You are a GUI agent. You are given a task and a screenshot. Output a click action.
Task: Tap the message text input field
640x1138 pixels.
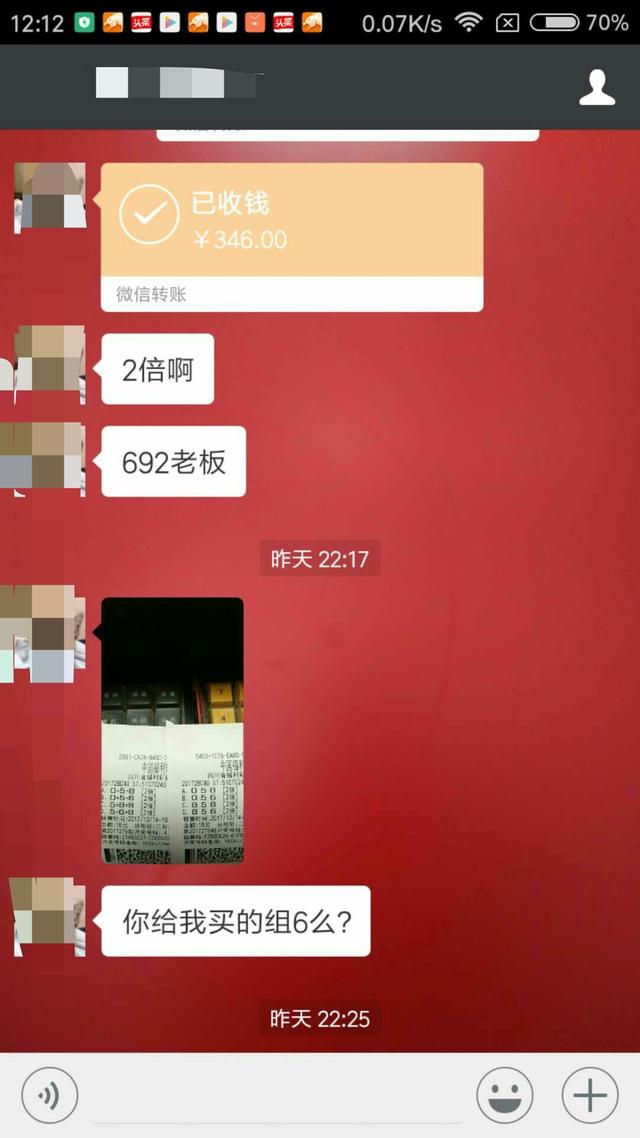click(x=277, y=1096)
